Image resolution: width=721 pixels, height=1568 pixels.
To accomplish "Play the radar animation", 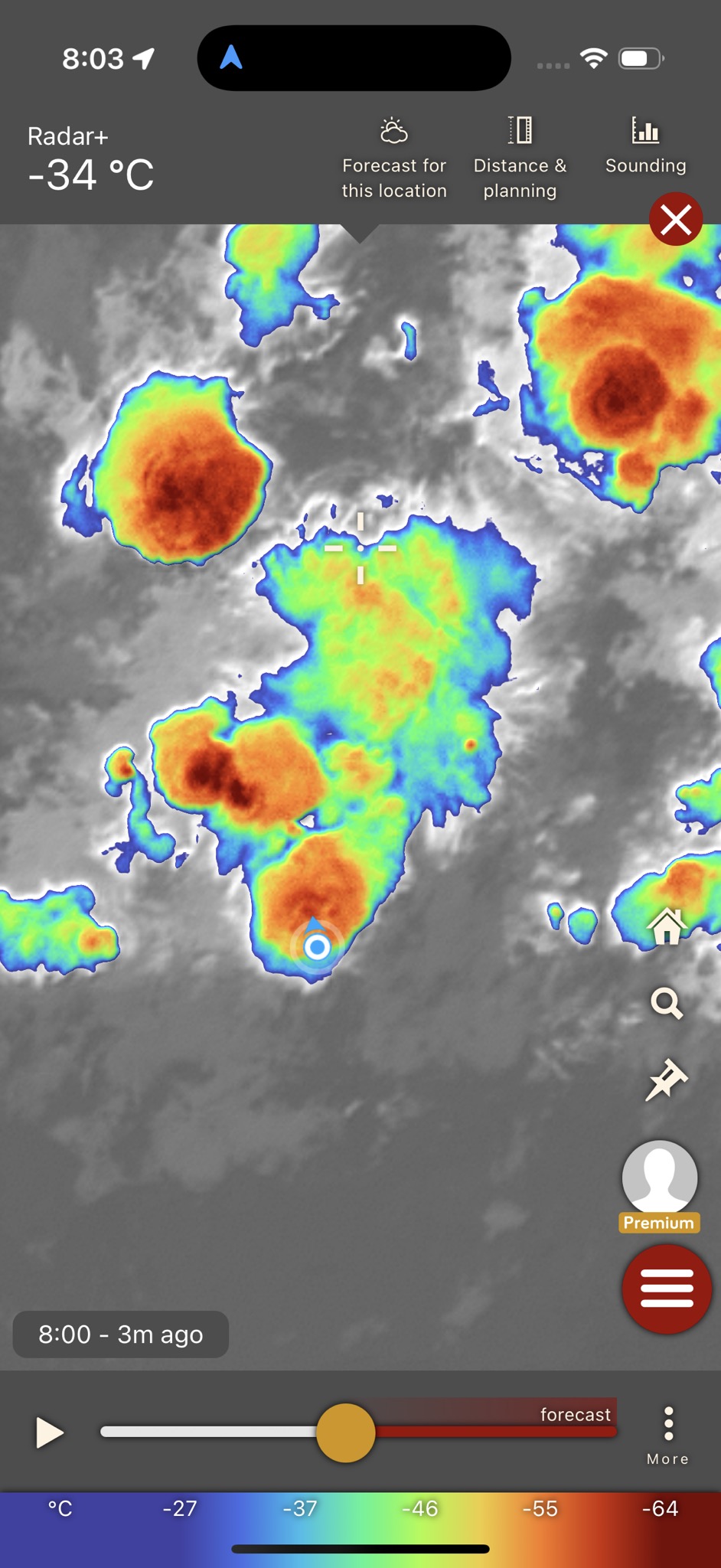I will pyautogui.click(x=50, y=1432).
